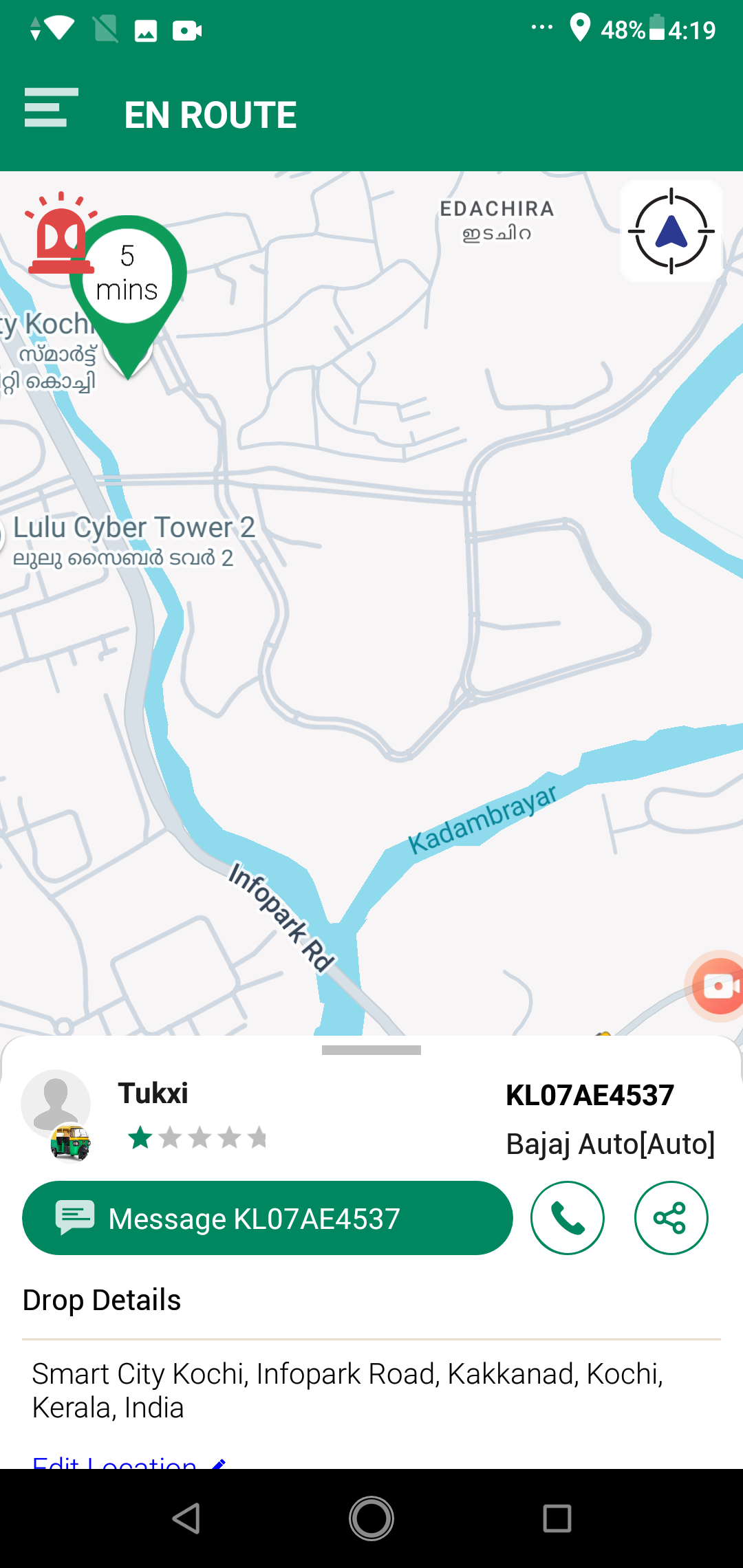Expand the driver details sheet handle
Screen dimensions: 743x1568
371,1050
